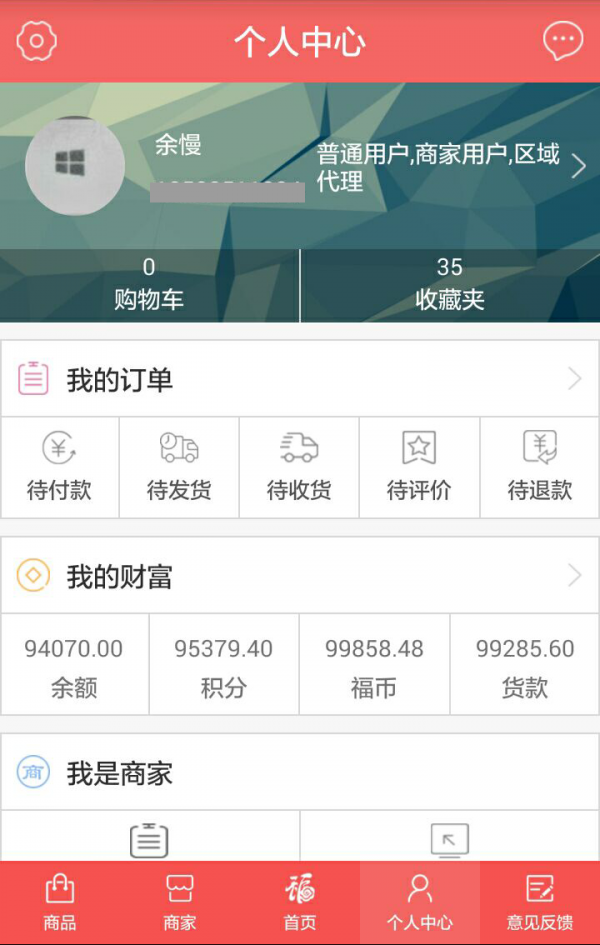Open the 我的财富 row

[300, 576]
